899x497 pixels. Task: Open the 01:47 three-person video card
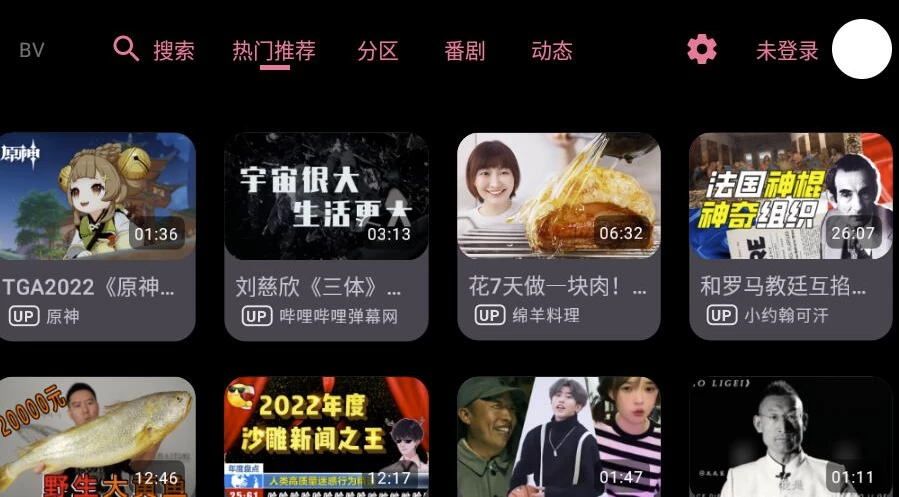click(x=559, y=437)
